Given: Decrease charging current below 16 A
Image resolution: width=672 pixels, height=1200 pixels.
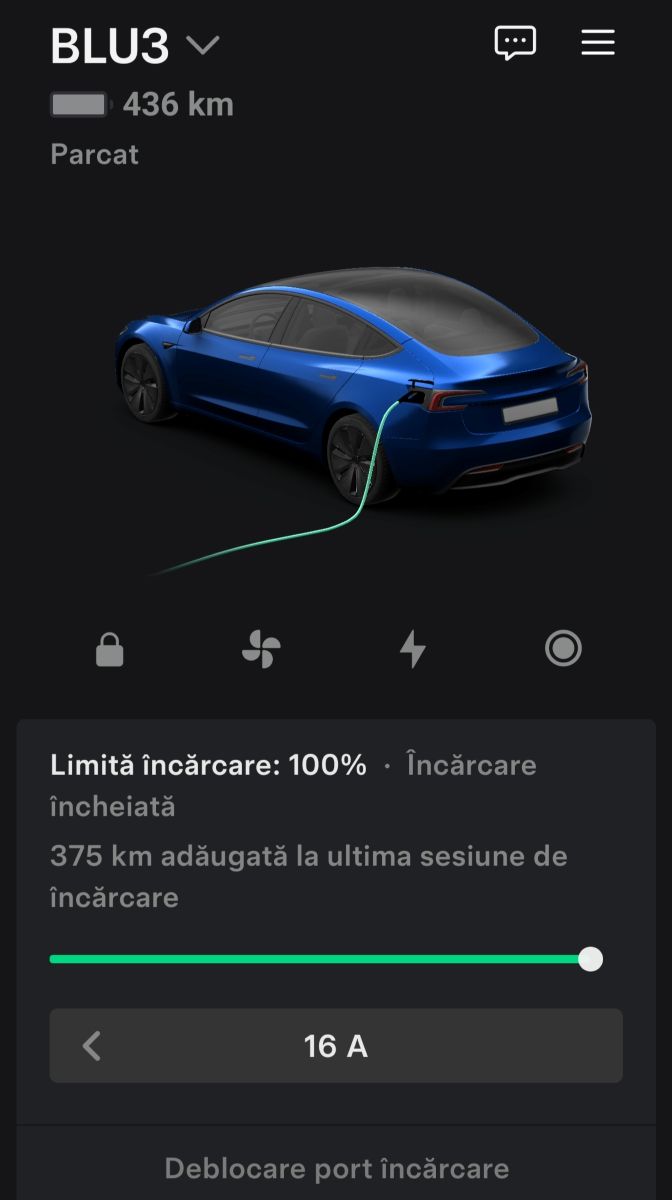Looking at the screenshot, I should [92, 1046].
